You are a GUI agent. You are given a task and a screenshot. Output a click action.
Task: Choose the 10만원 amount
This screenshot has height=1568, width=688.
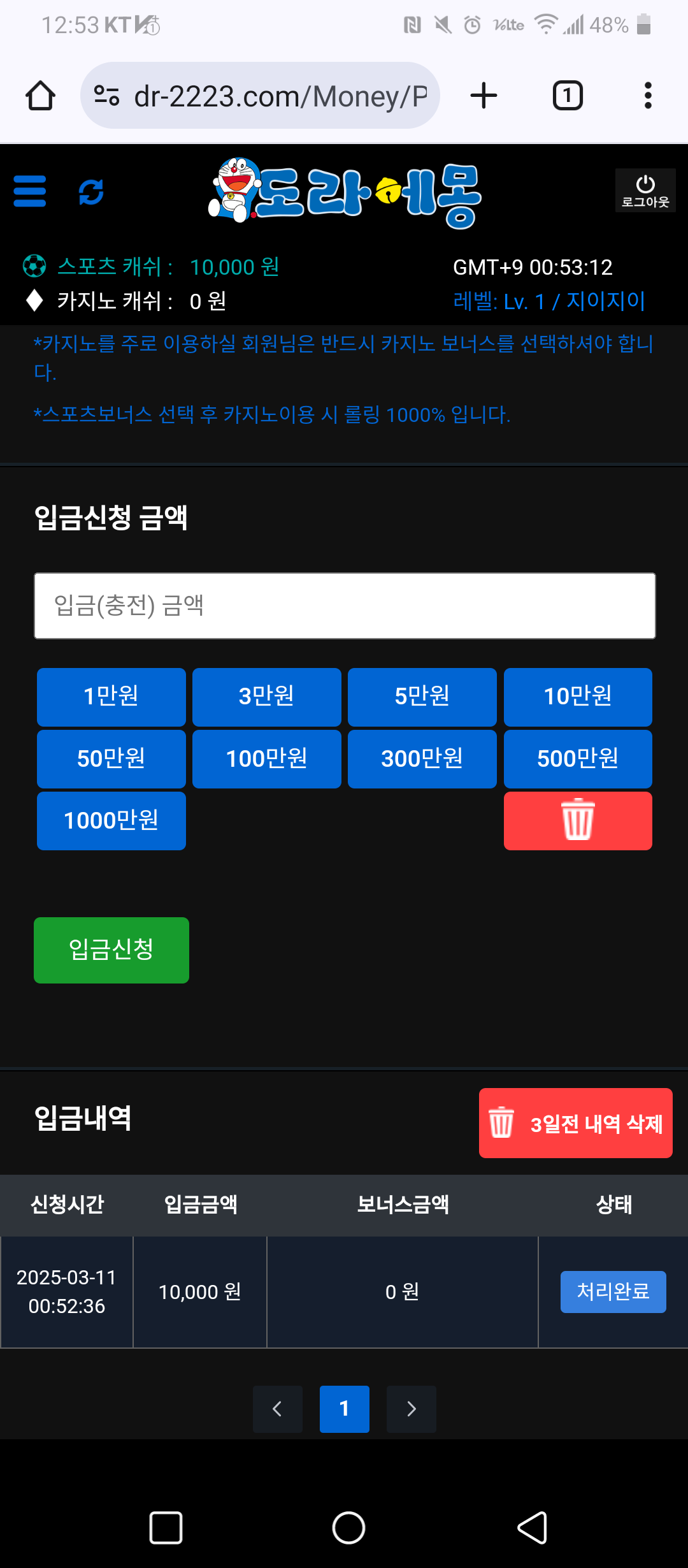577,696
